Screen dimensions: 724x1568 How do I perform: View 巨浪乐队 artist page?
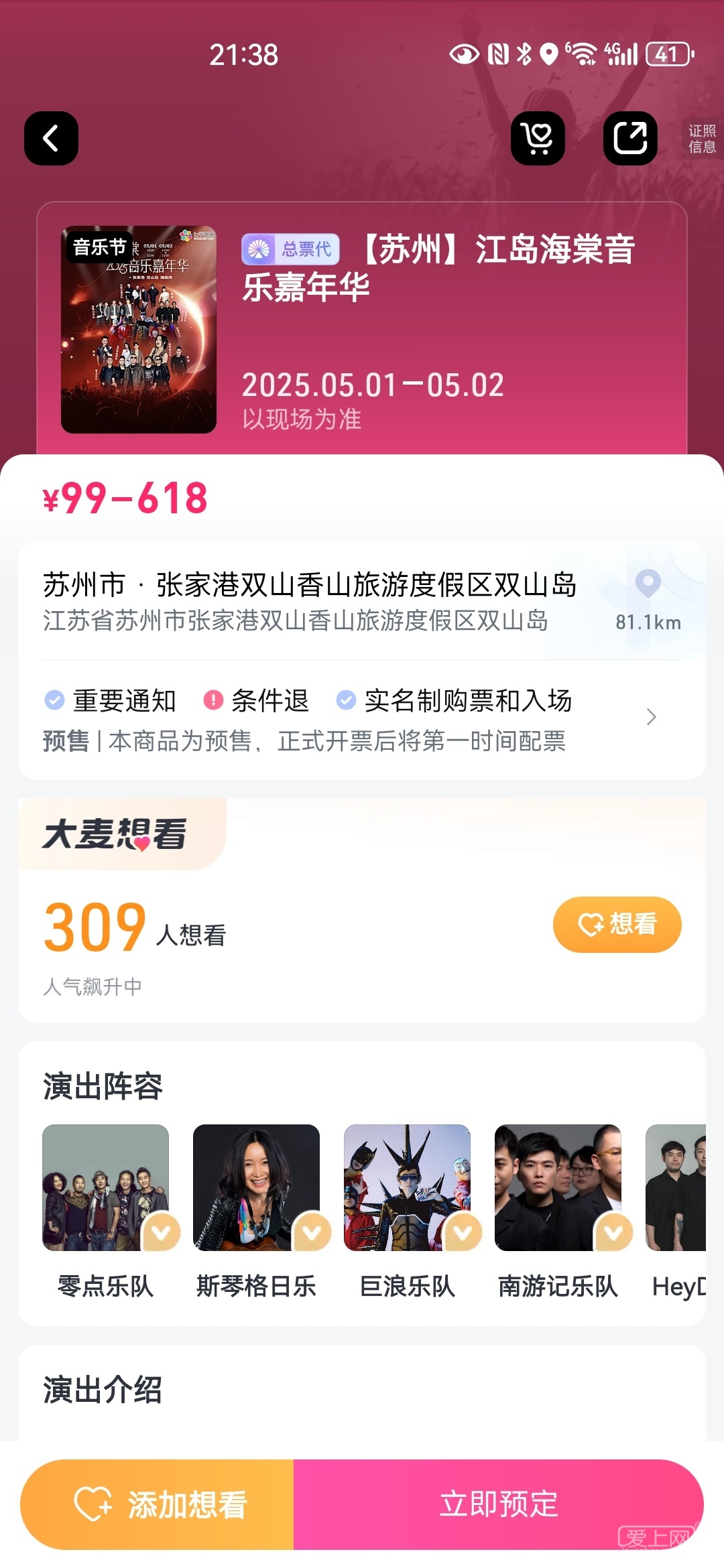(407, 1187)
